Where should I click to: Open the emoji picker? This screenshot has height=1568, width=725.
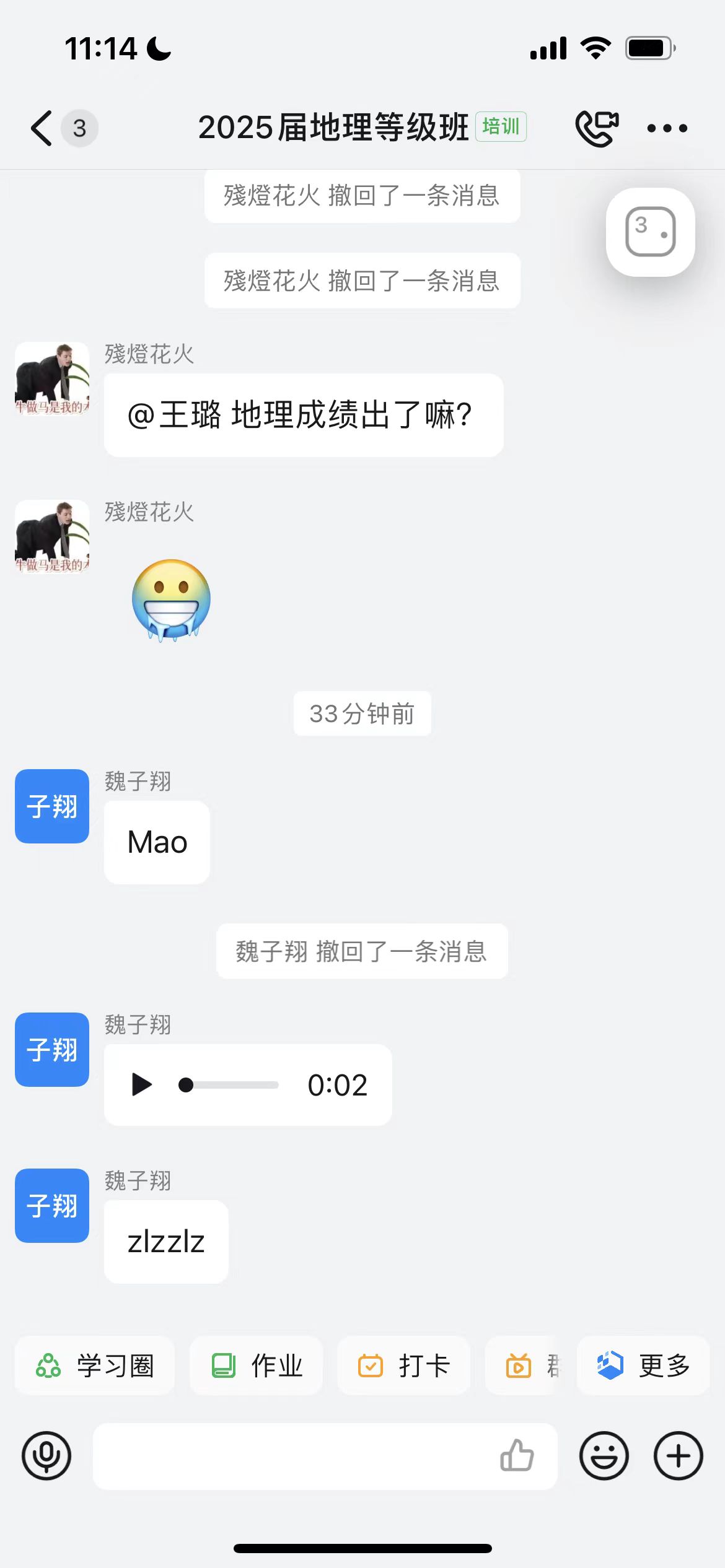(604, 1456)
